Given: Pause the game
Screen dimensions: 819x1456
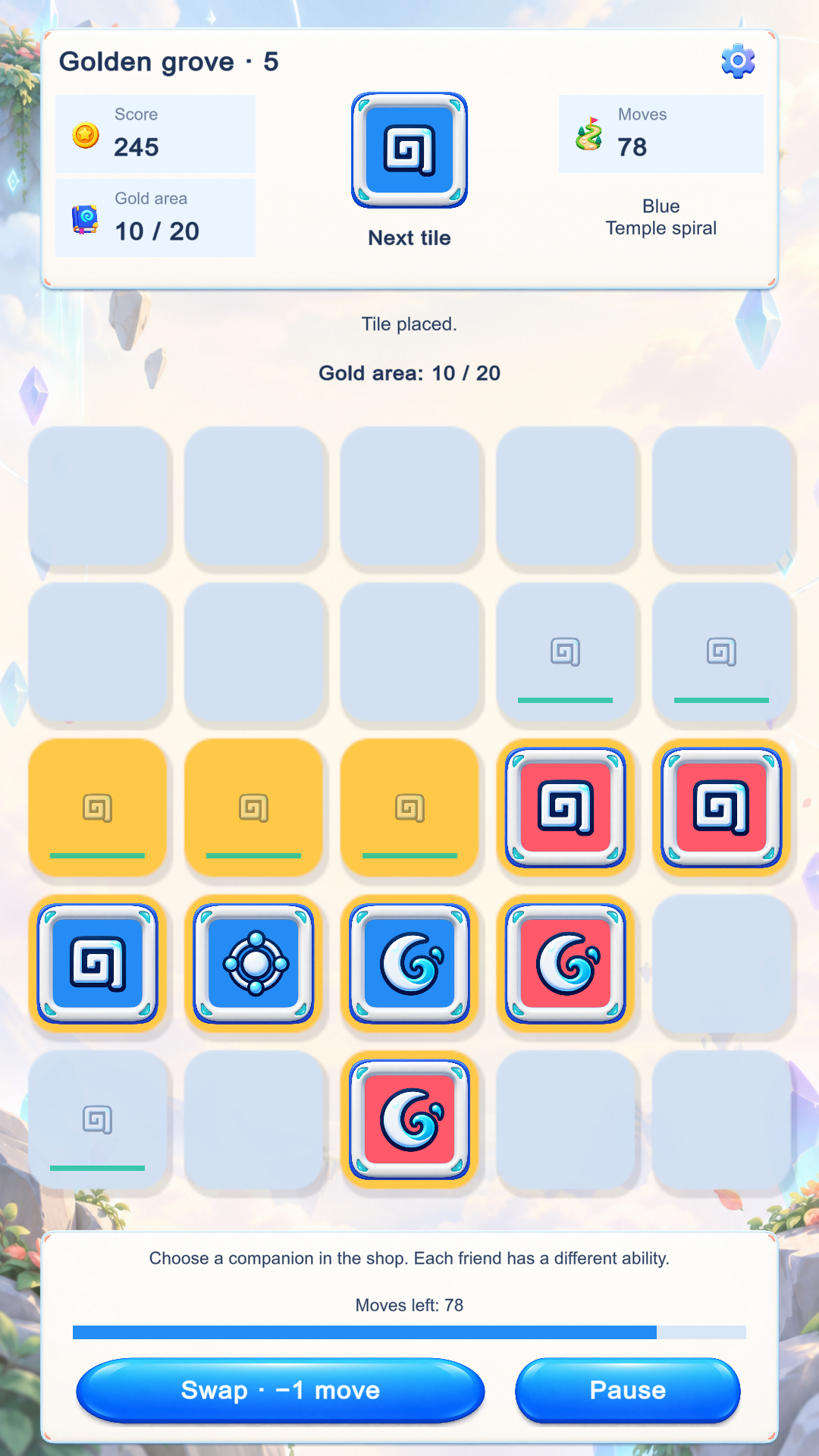Looking at the screenshot, I should (627, 1390).
